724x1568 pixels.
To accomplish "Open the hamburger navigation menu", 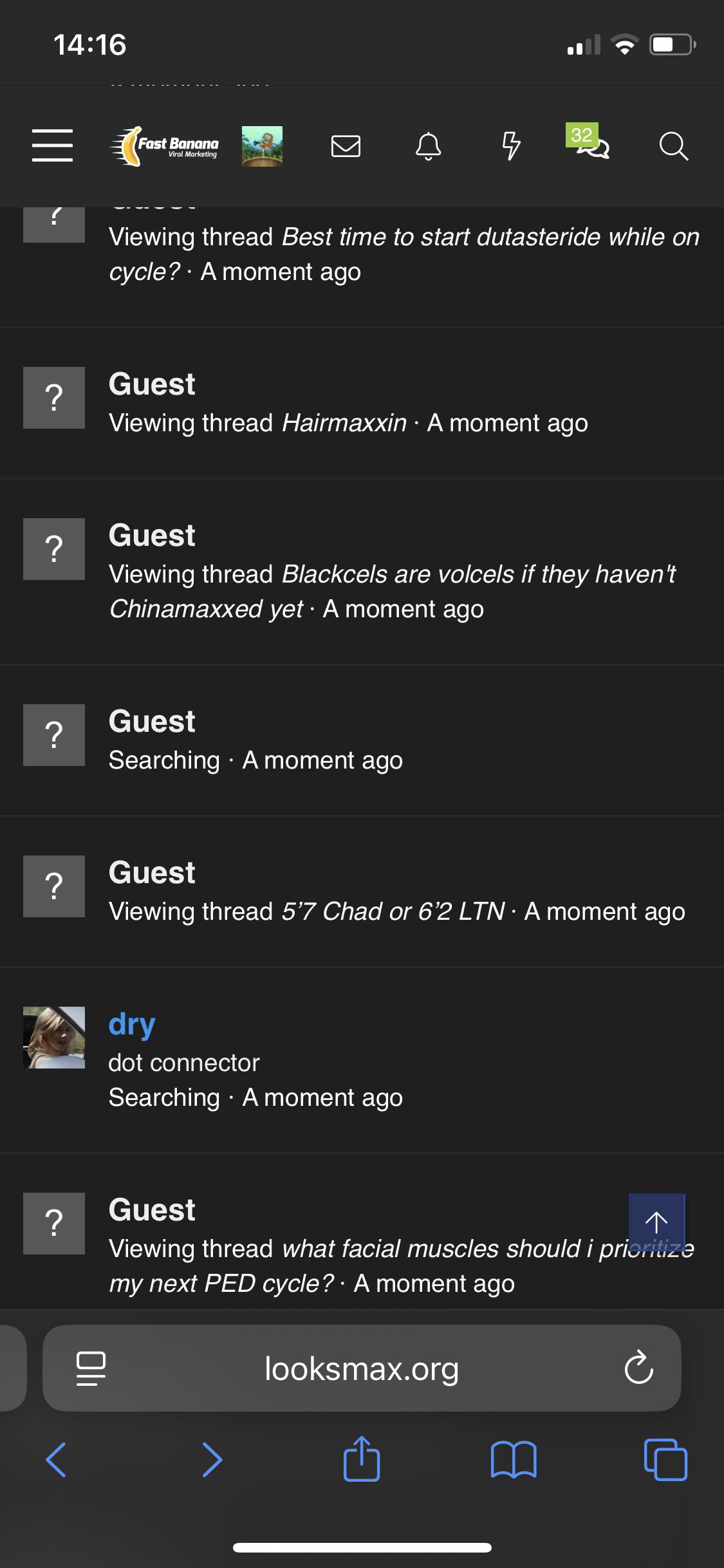I will pos(52,145).
